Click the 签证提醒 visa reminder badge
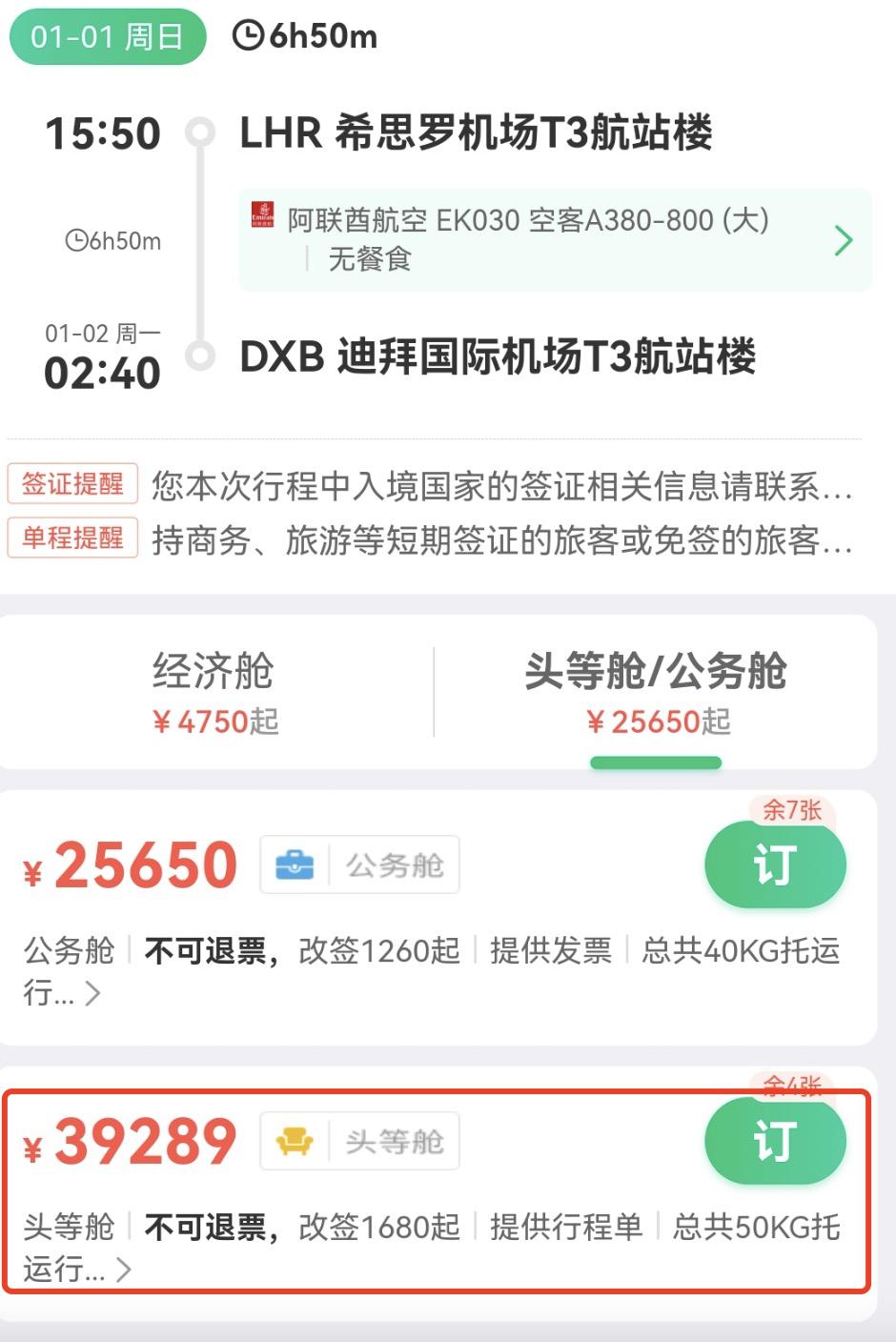This screenshot has height=1342, width=896. click(71, 486)
